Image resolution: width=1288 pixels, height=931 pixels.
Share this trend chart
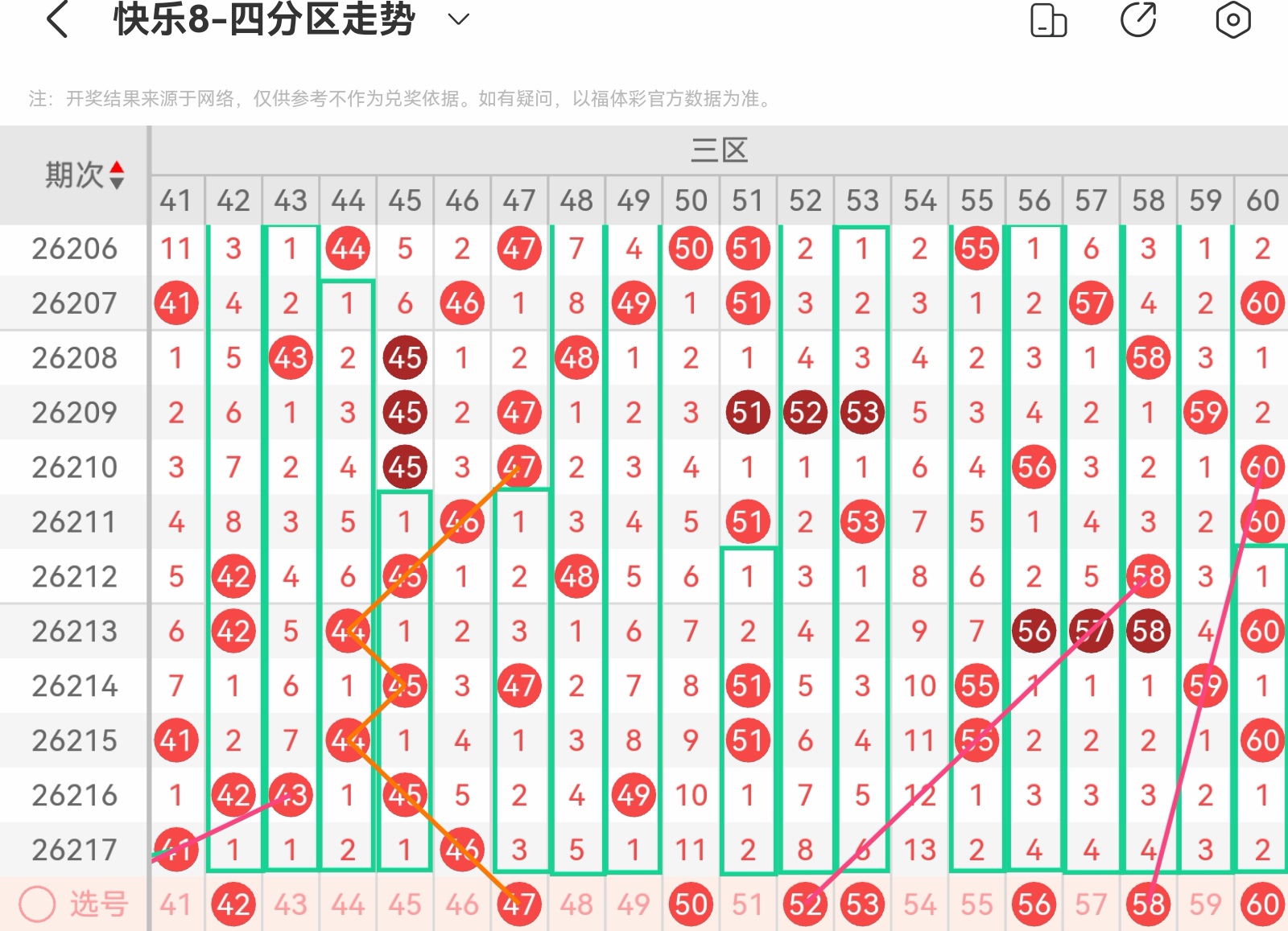click(1139, 19)
